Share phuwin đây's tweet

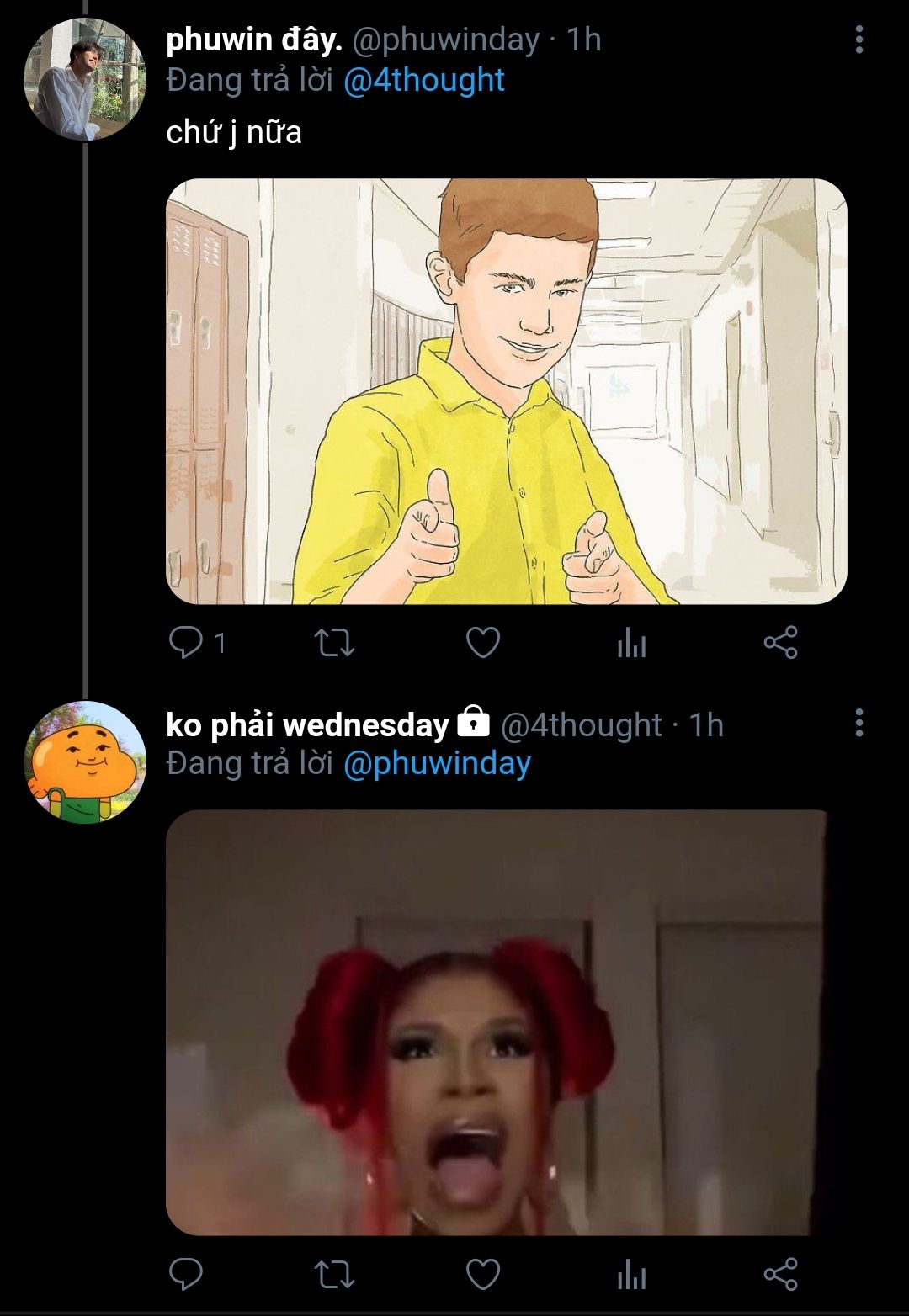(x=780, y=643)
